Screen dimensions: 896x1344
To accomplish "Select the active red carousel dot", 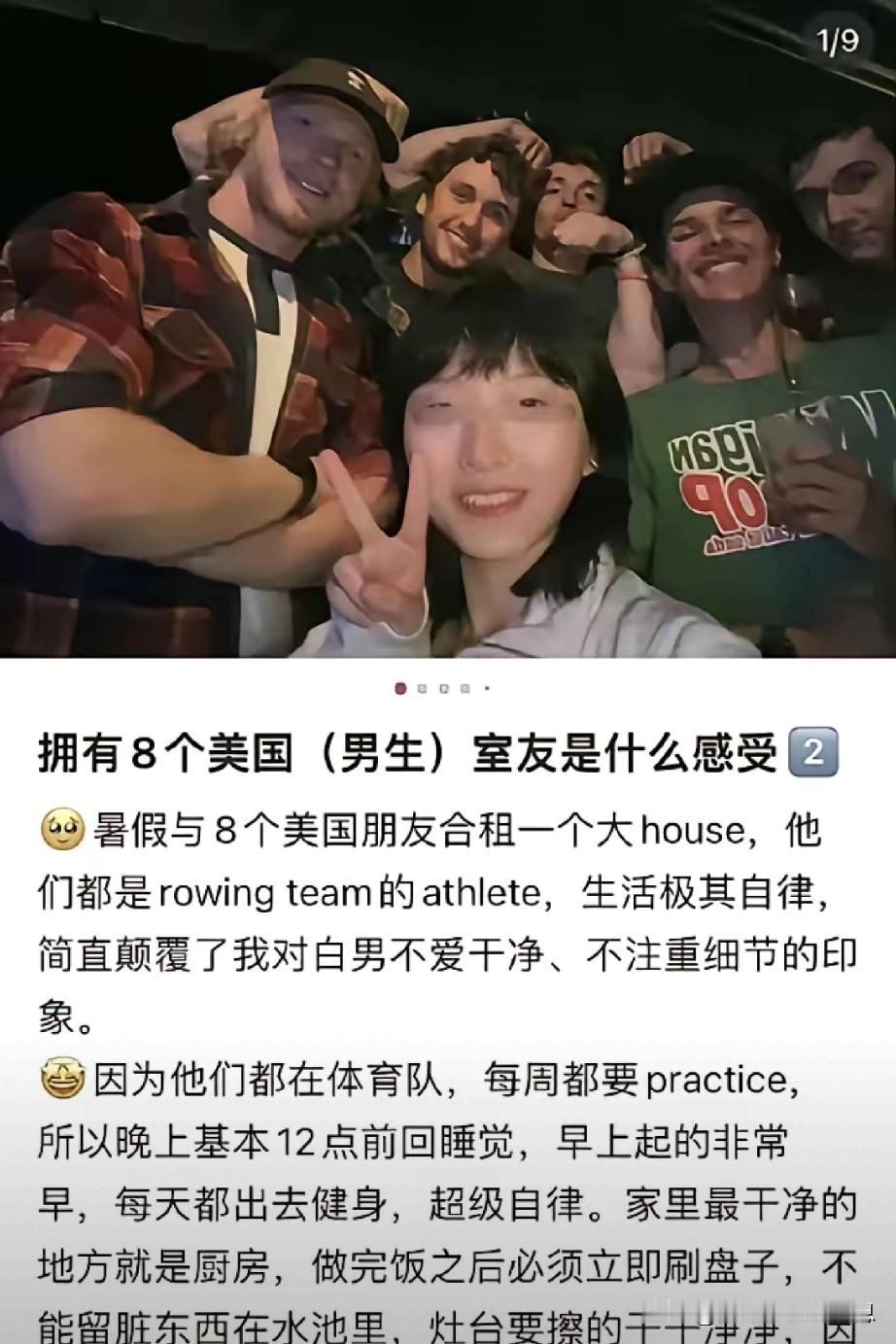I will [400, 688].
